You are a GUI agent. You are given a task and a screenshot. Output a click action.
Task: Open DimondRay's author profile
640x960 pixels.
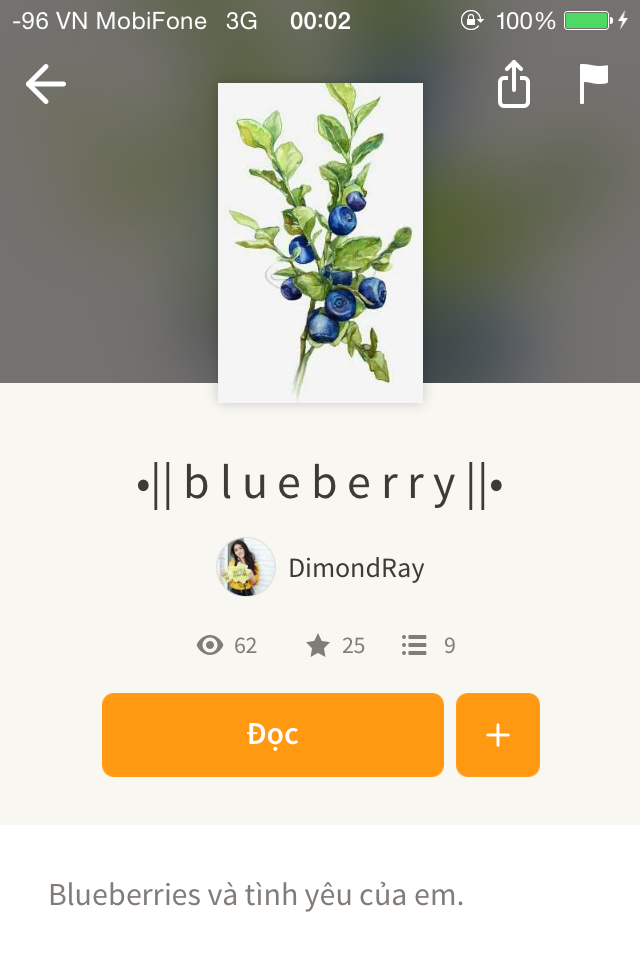click(x=321, y=568)
